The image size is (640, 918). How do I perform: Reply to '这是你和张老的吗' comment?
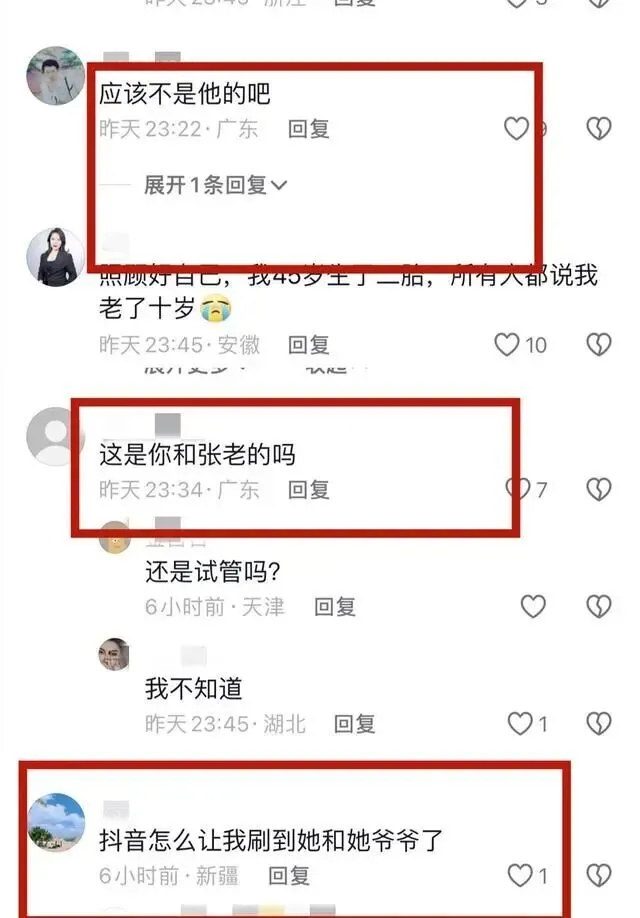[308, 490]
